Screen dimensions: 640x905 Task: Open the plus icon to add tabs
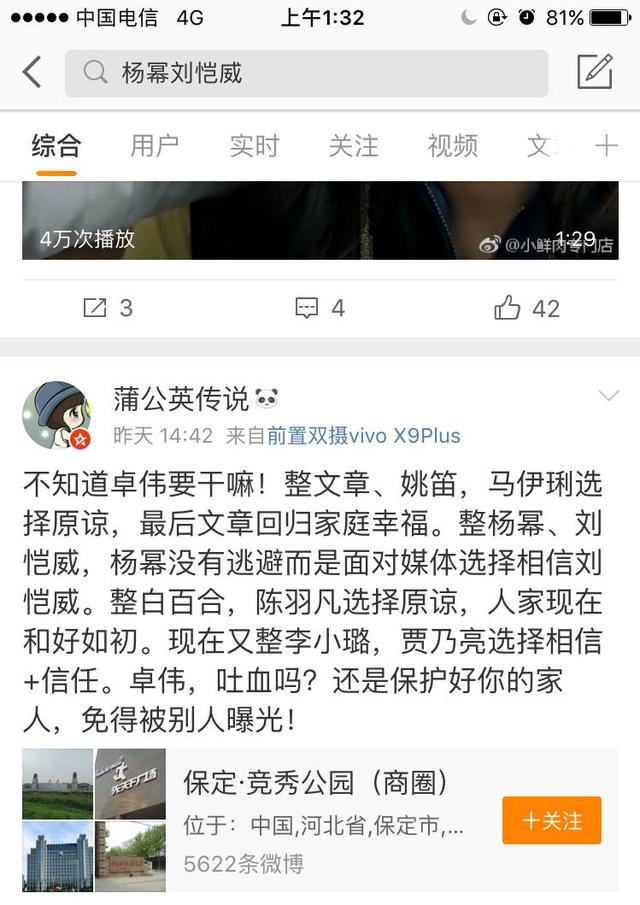point(606,146)
